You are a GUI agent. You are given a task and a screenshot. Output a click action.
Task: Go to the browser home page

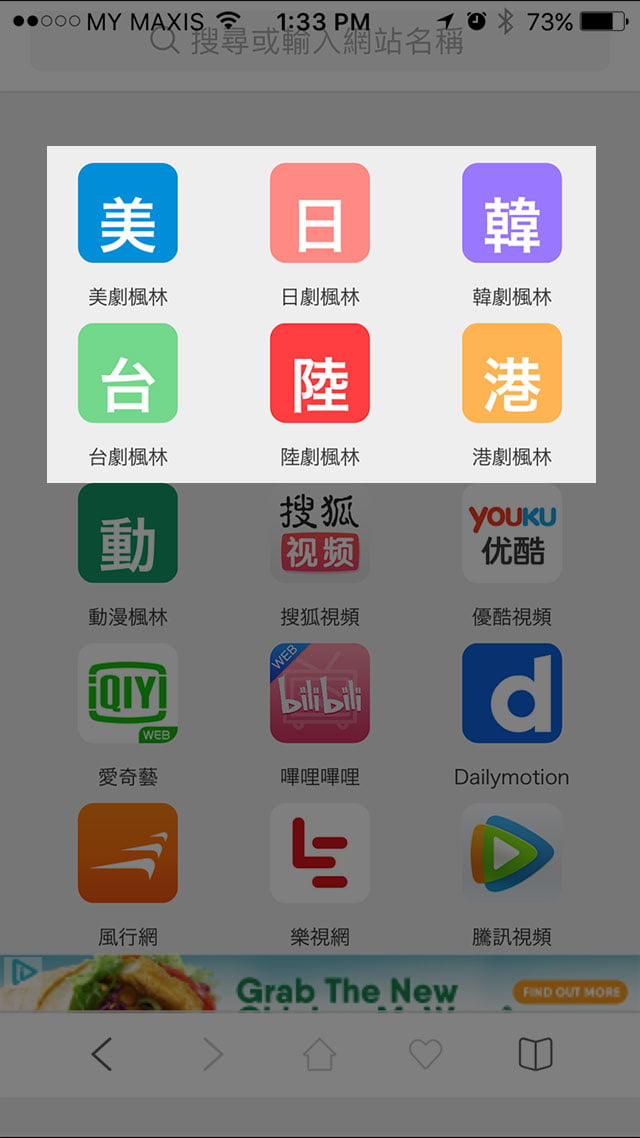(x=319, y=1054)
